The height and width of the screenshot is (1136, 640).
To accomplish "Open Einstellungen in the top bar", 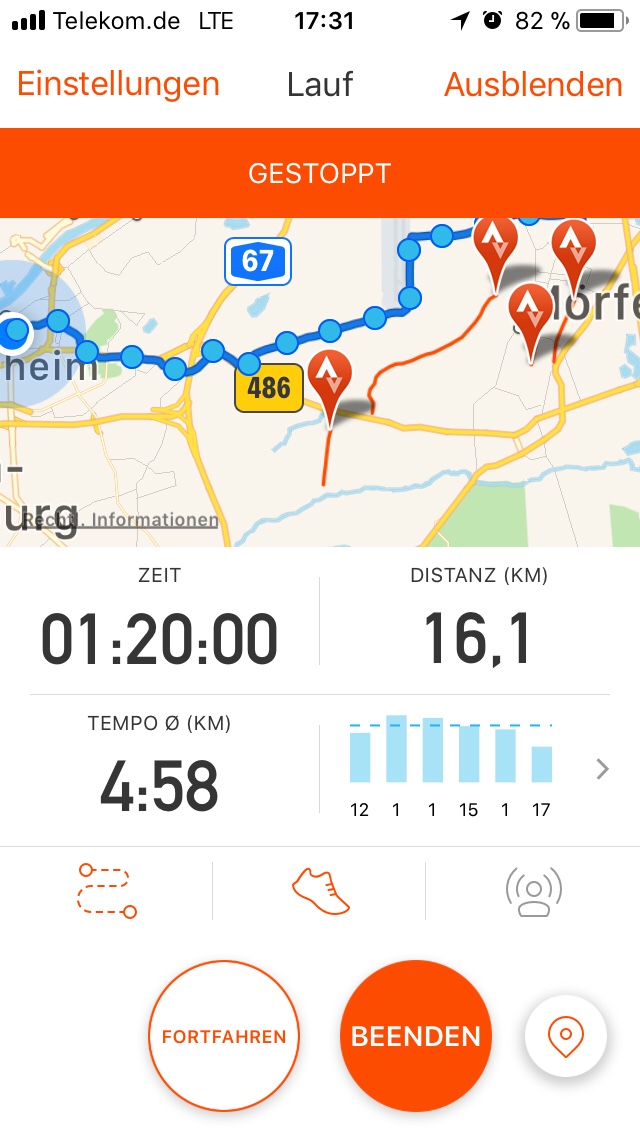I will 118,85.
